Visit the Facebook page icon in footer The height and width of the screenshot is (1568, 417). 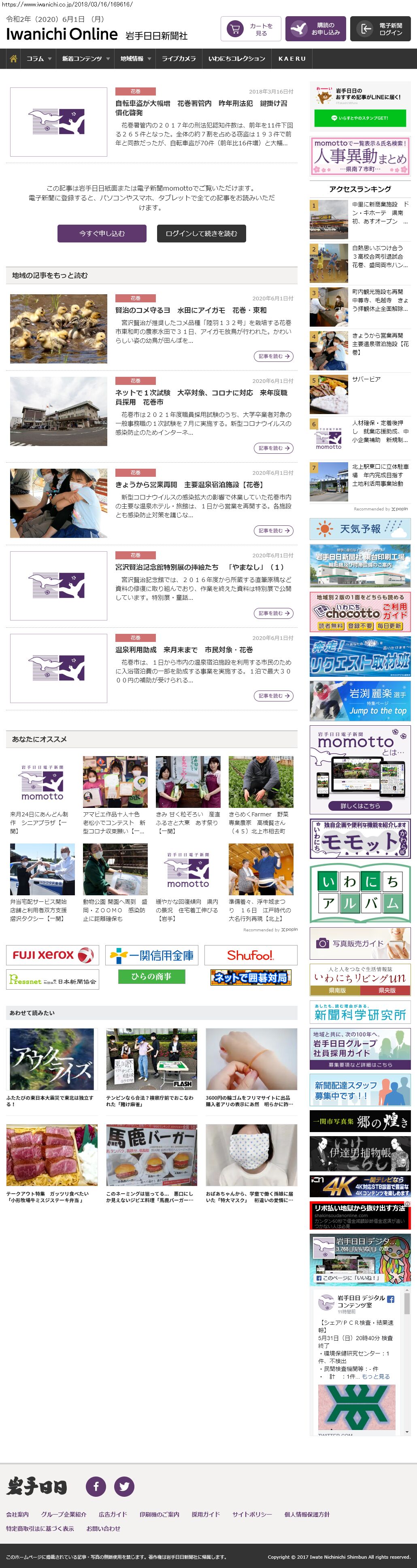tap(96, 1486)
